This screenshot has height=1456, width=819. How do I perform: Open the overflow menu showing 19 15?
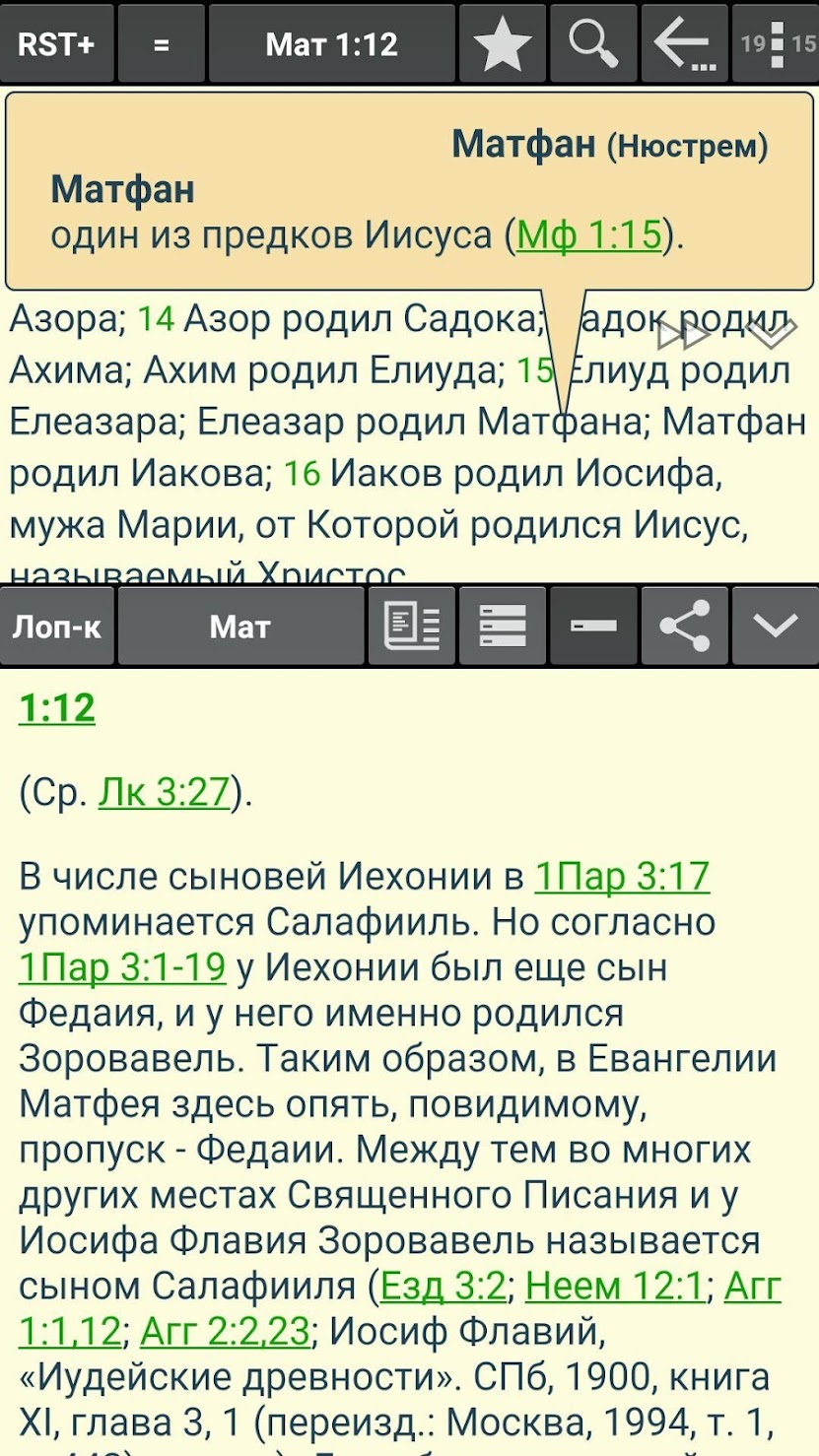point(777,43)
